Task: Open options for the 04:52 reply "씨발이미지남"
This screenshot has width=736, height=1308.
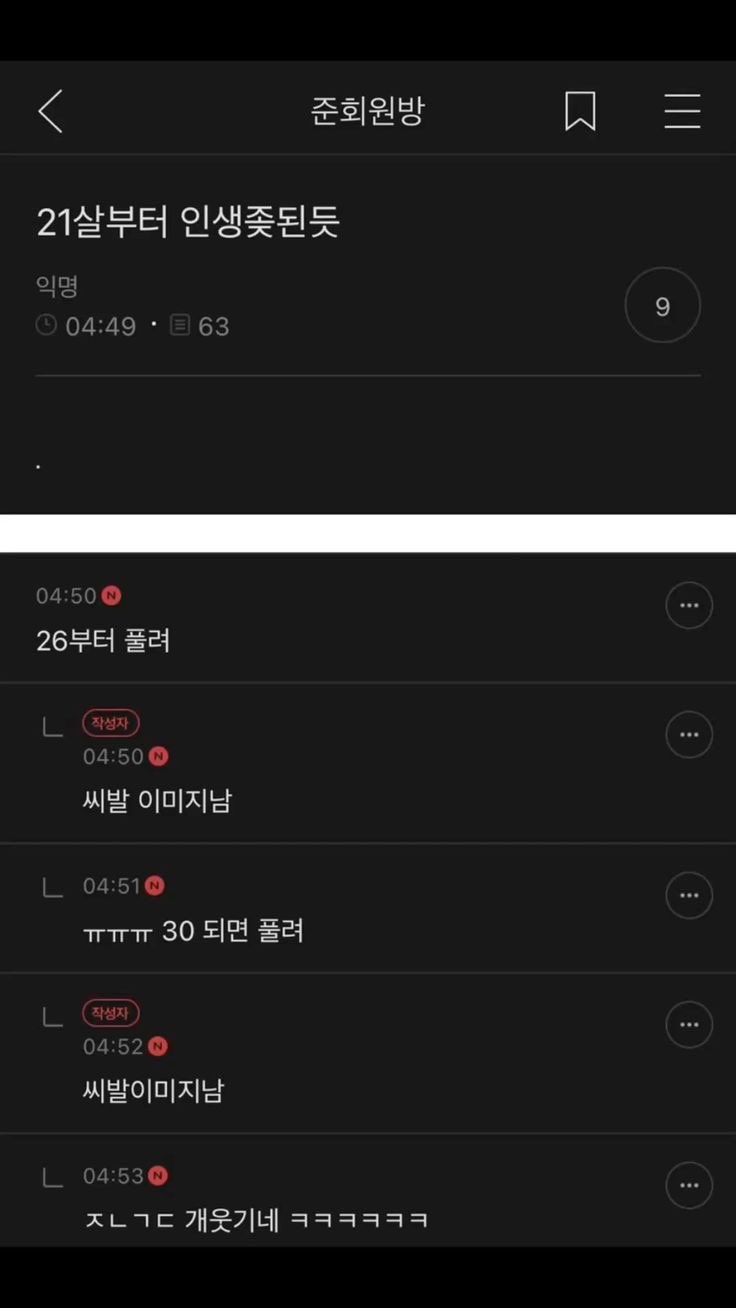Action: 689,1025
